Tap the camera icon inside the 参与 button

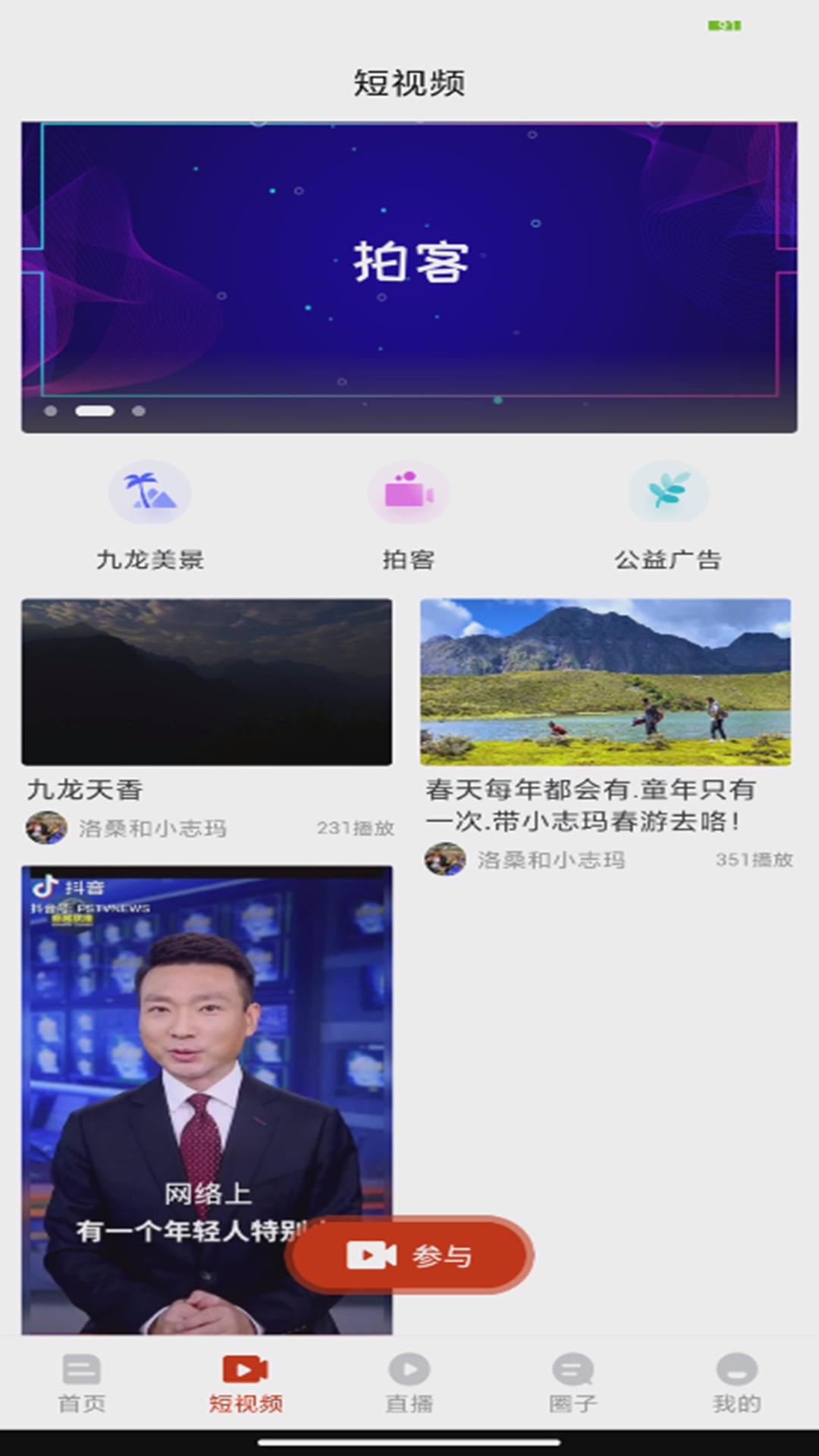(x=371, y=1254)
